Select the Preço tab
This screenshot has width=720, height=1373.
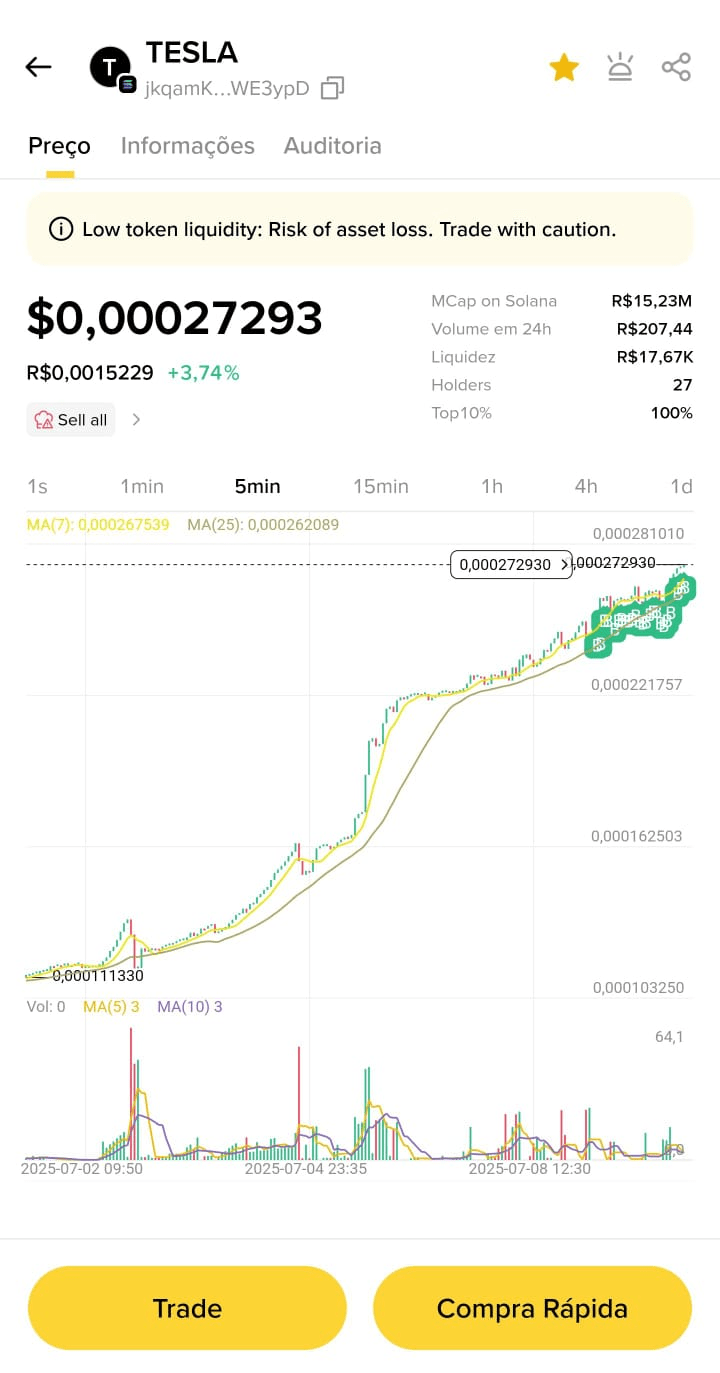[x=59, y=146]
